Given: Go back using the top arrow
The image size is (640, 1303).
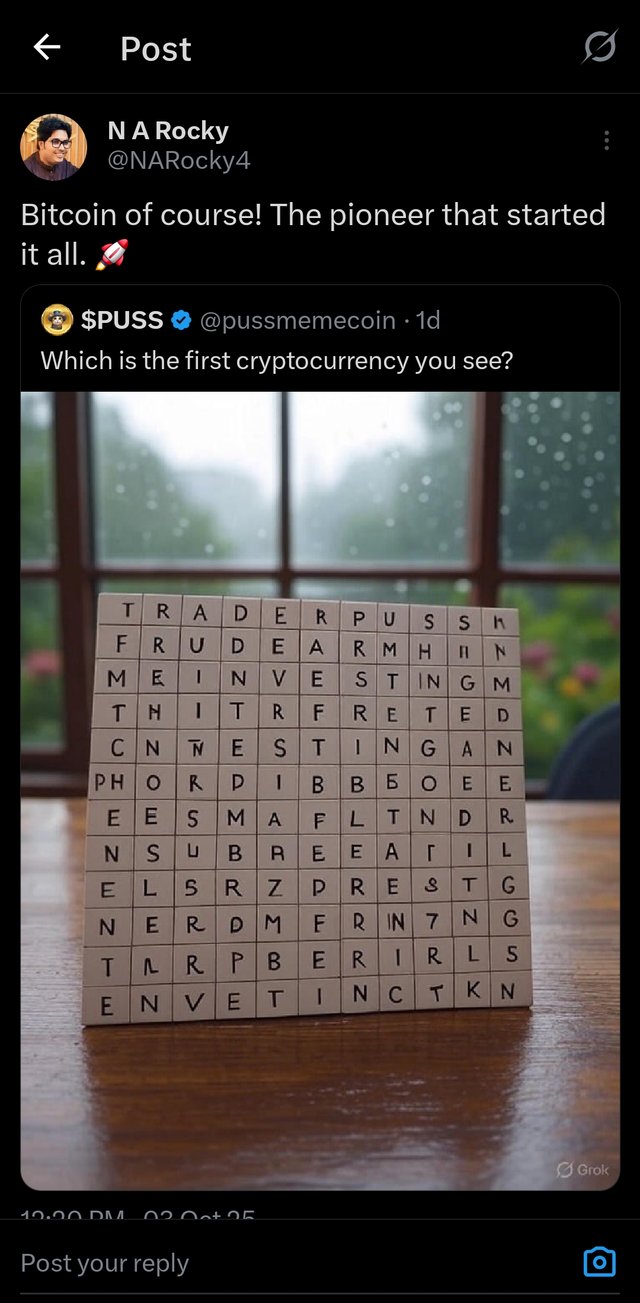Looking at the screenshot, I should 47,47.
